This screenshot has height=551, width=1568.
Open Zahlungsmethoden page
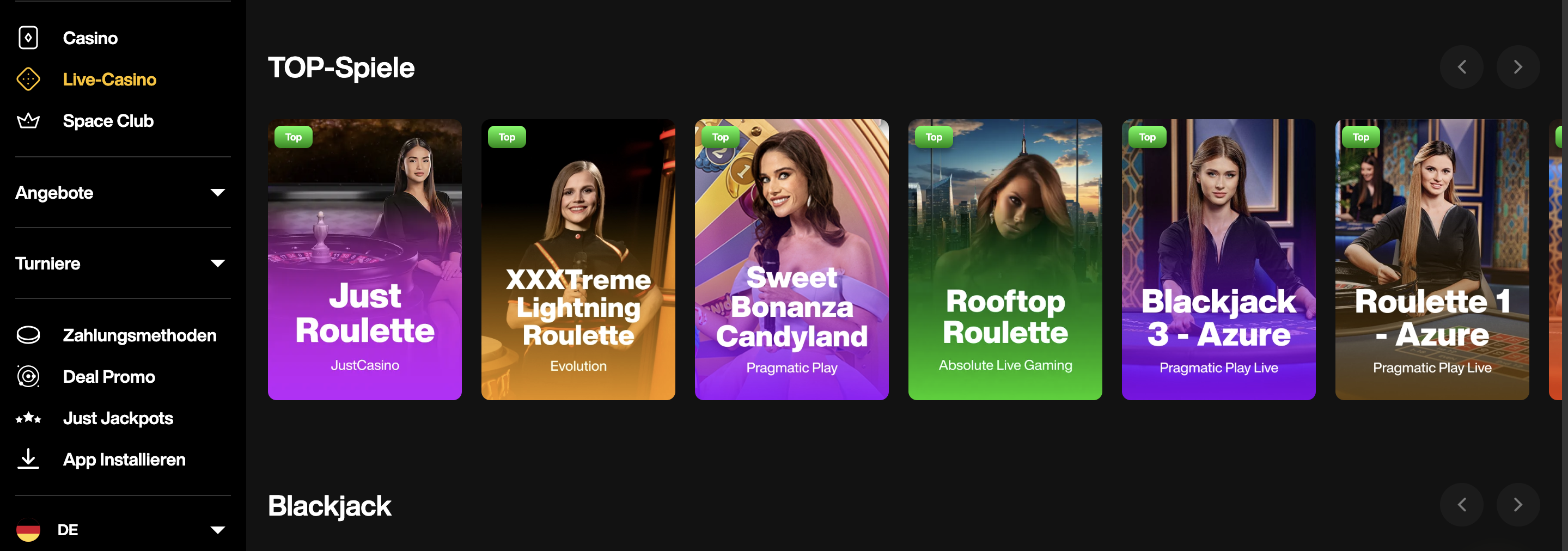139,335
